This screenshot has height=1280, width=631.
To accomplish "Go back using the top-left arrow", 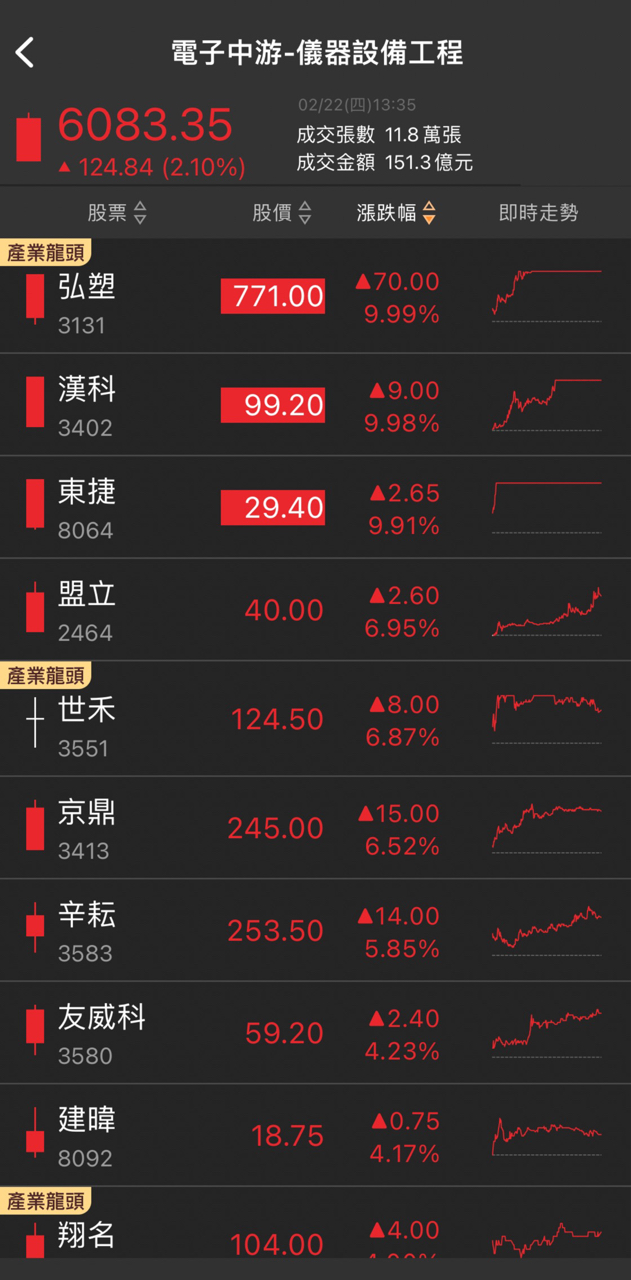I will pyautogui.click(x=26, y=53).
